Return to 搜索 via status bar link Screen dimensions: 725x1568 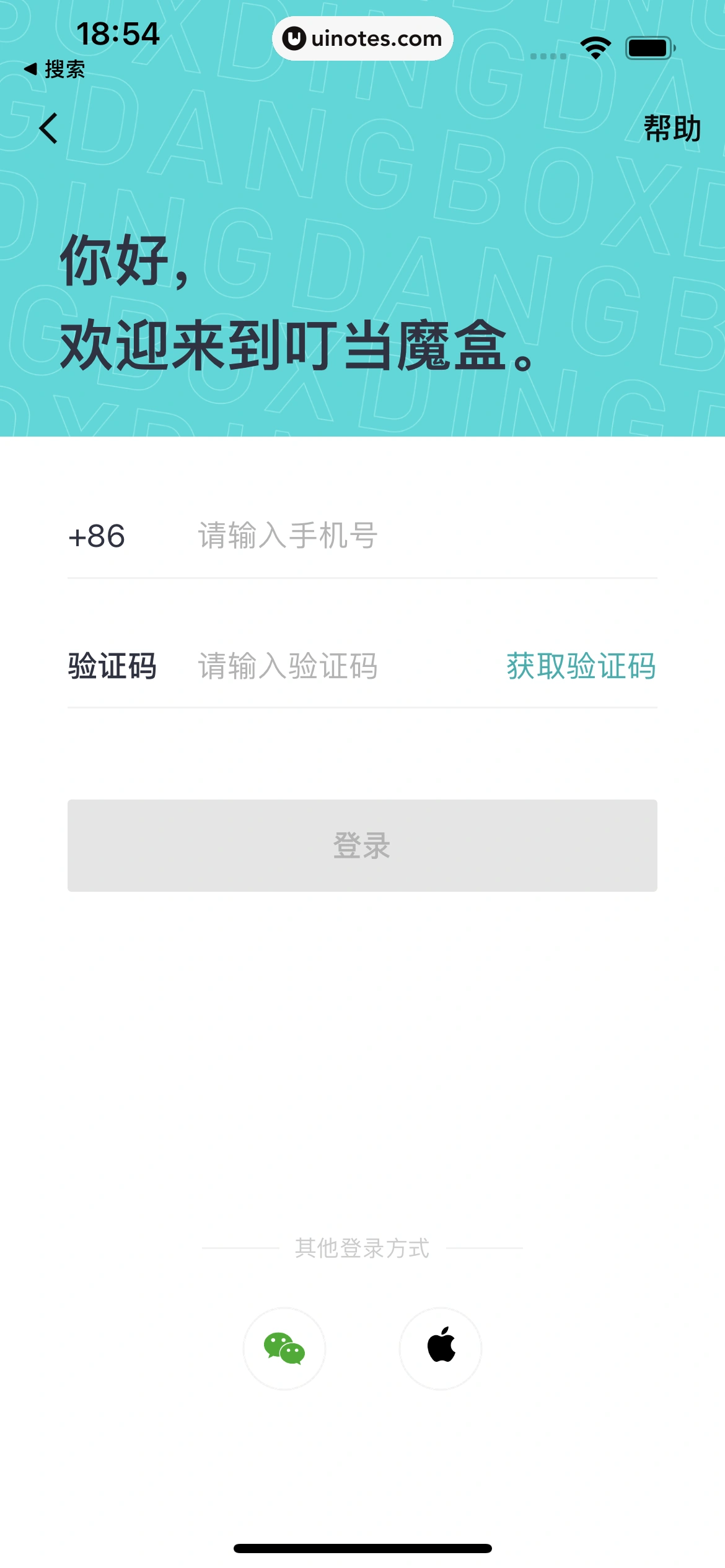(x=55, y=69)
